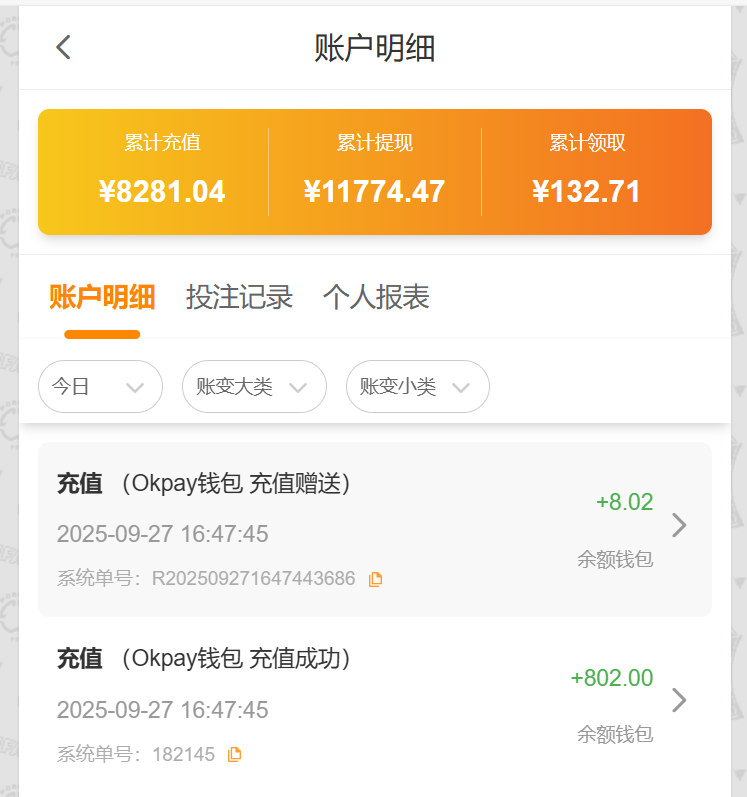Click the copy icon beside 系统单号 182145

pos(233,753)
